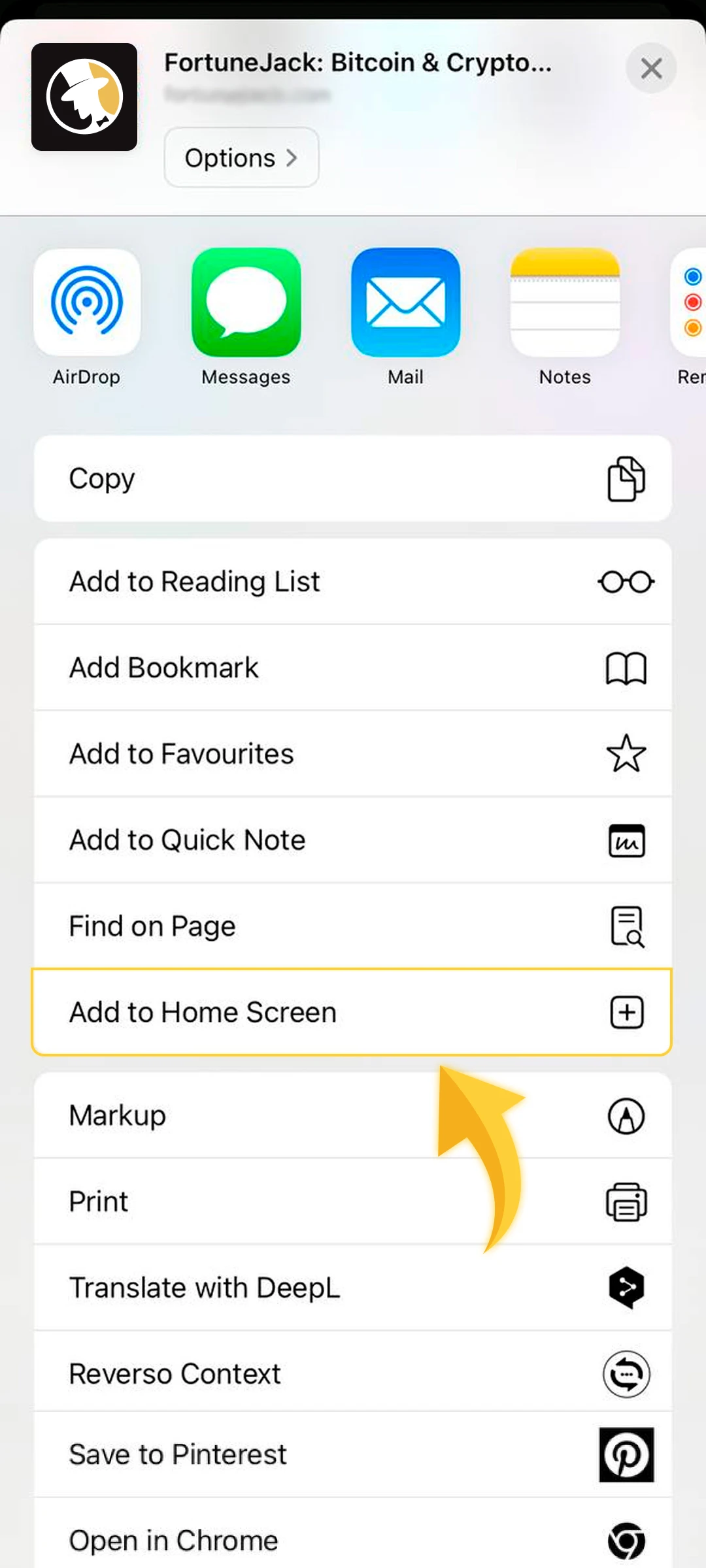This screenshot has width=706, height=1568.
Task: Expand the Options chevron
Action: click(241, 157)
